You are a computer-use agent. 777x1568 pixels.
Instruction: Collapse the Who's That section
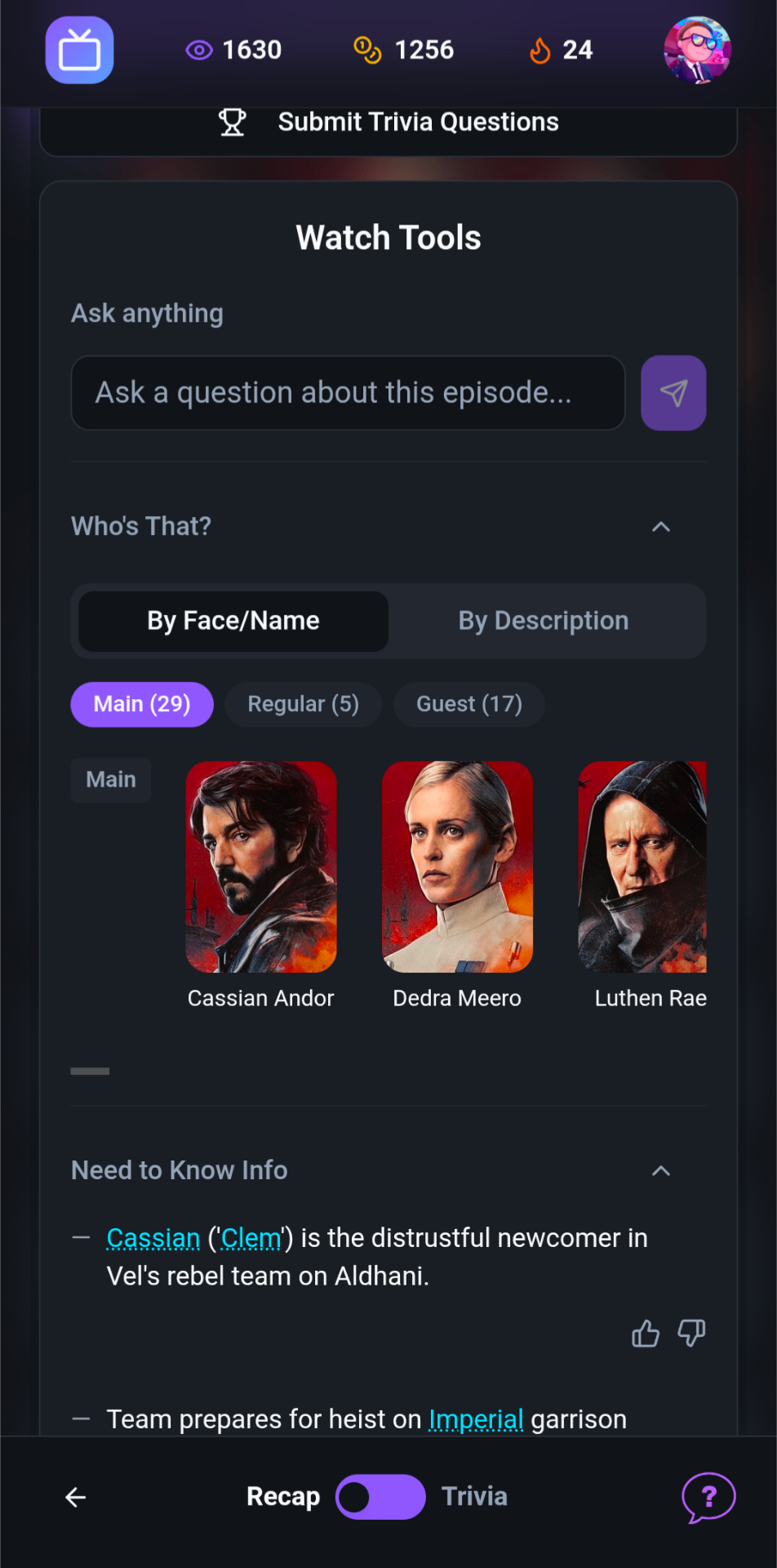[661, 527]
